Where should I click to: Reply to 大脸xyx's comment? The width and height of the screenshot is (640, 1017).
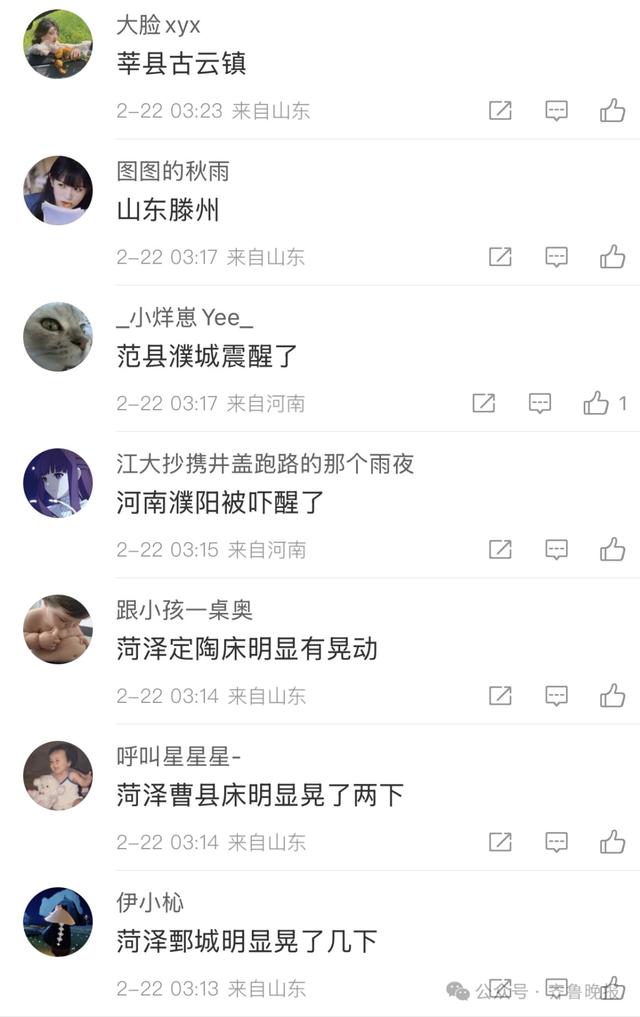pos(556,110)
